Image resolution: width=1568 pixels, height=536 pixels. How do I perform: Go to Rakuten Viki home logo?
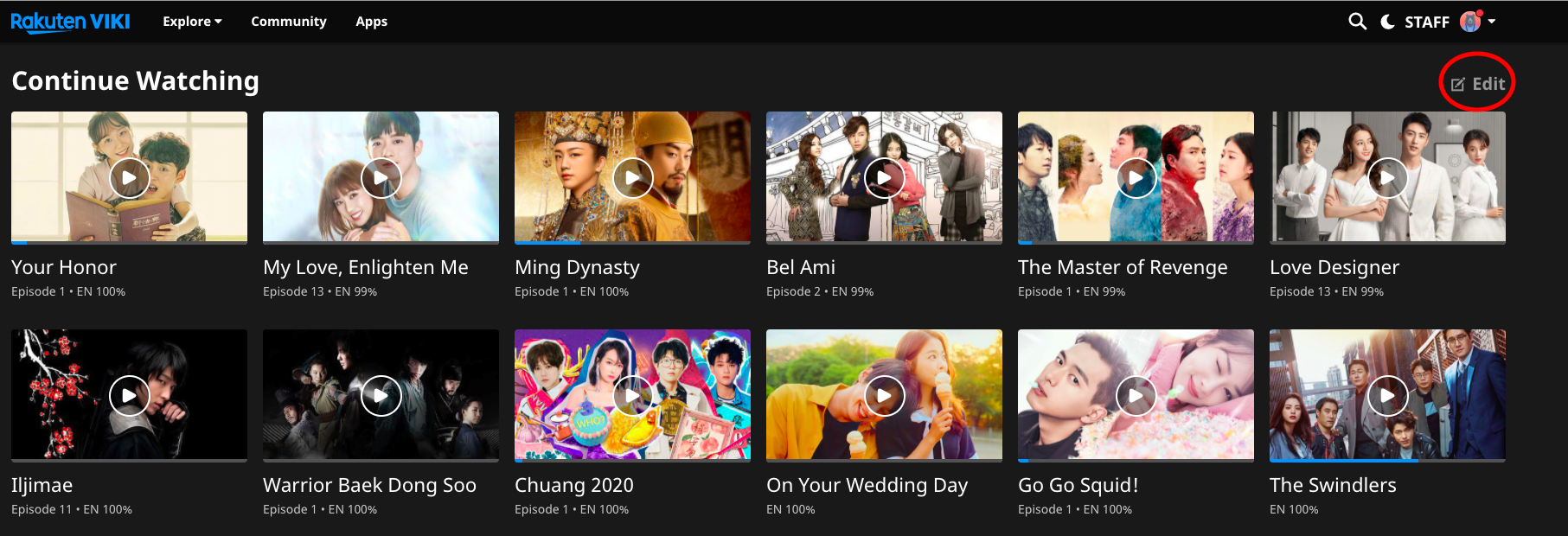tap(70, 22)
